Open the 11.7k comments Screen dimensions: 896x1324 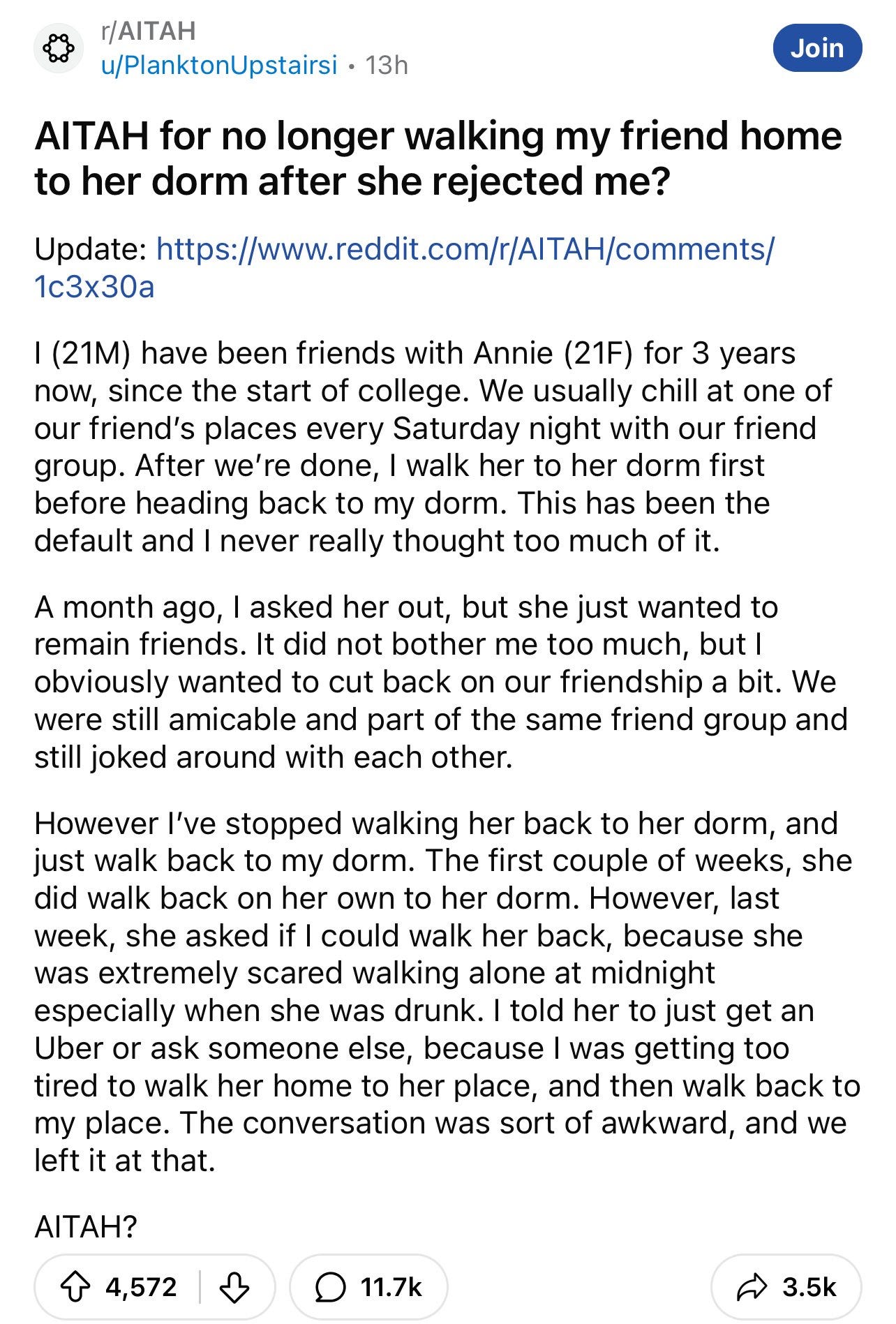pos(368,1286)
